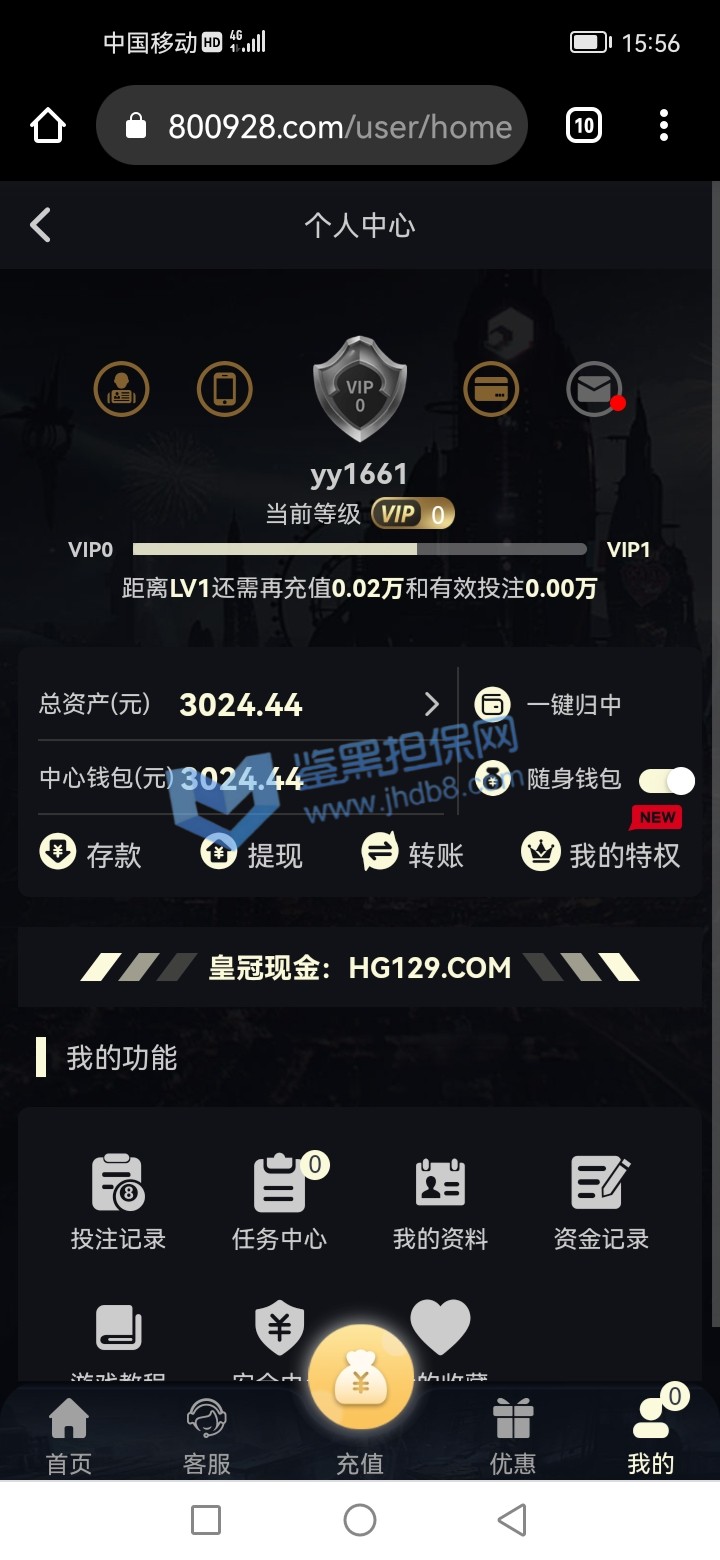Switch to 首页 tab
The width and height of the screenshot is (720, 1560).
pyautogui.click(x=69, y=1437)
